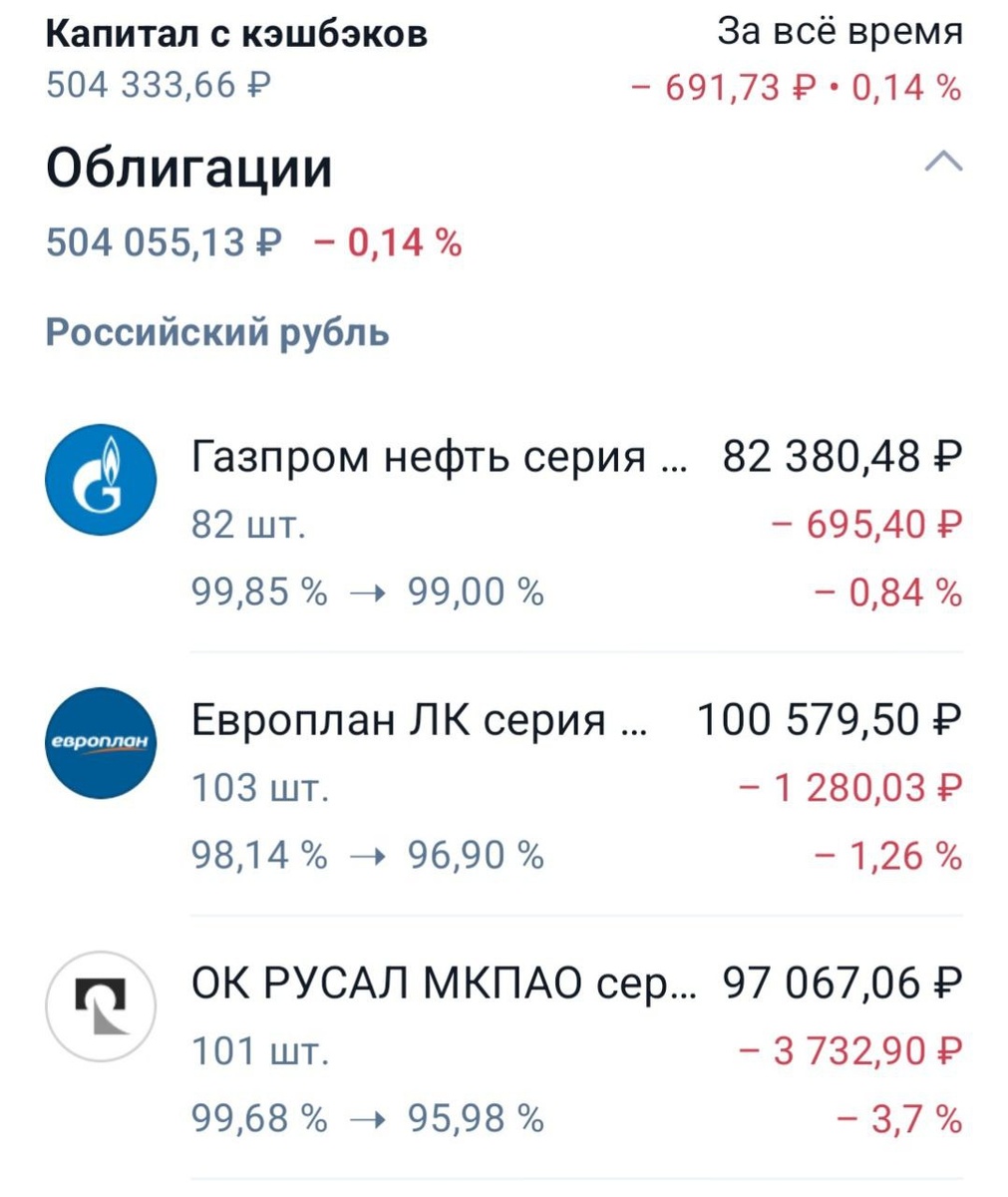Open the Газпром нефть bond position
The height and width of the screenshot is (1197, 1008).
click(x=504, y=524)
